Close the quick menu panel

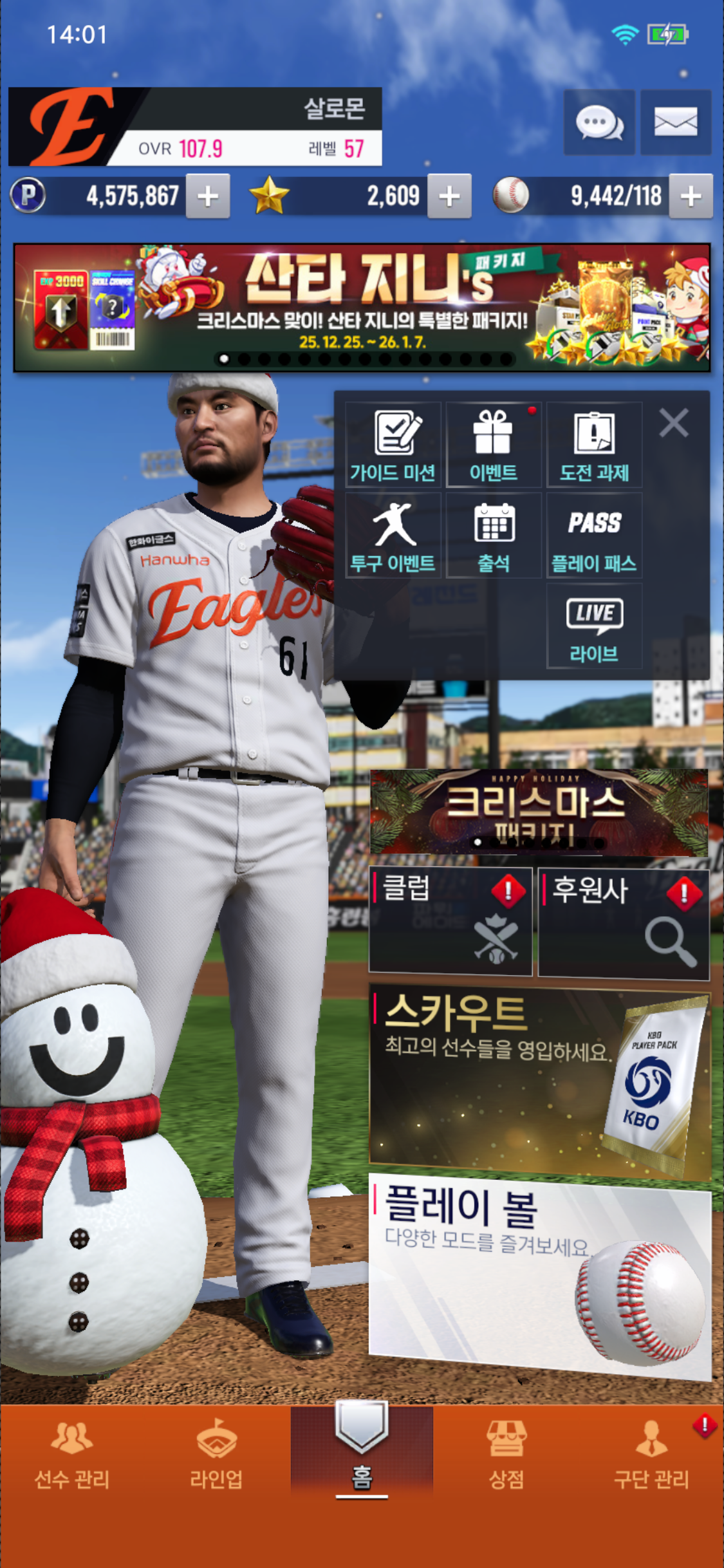pos(673,423)
